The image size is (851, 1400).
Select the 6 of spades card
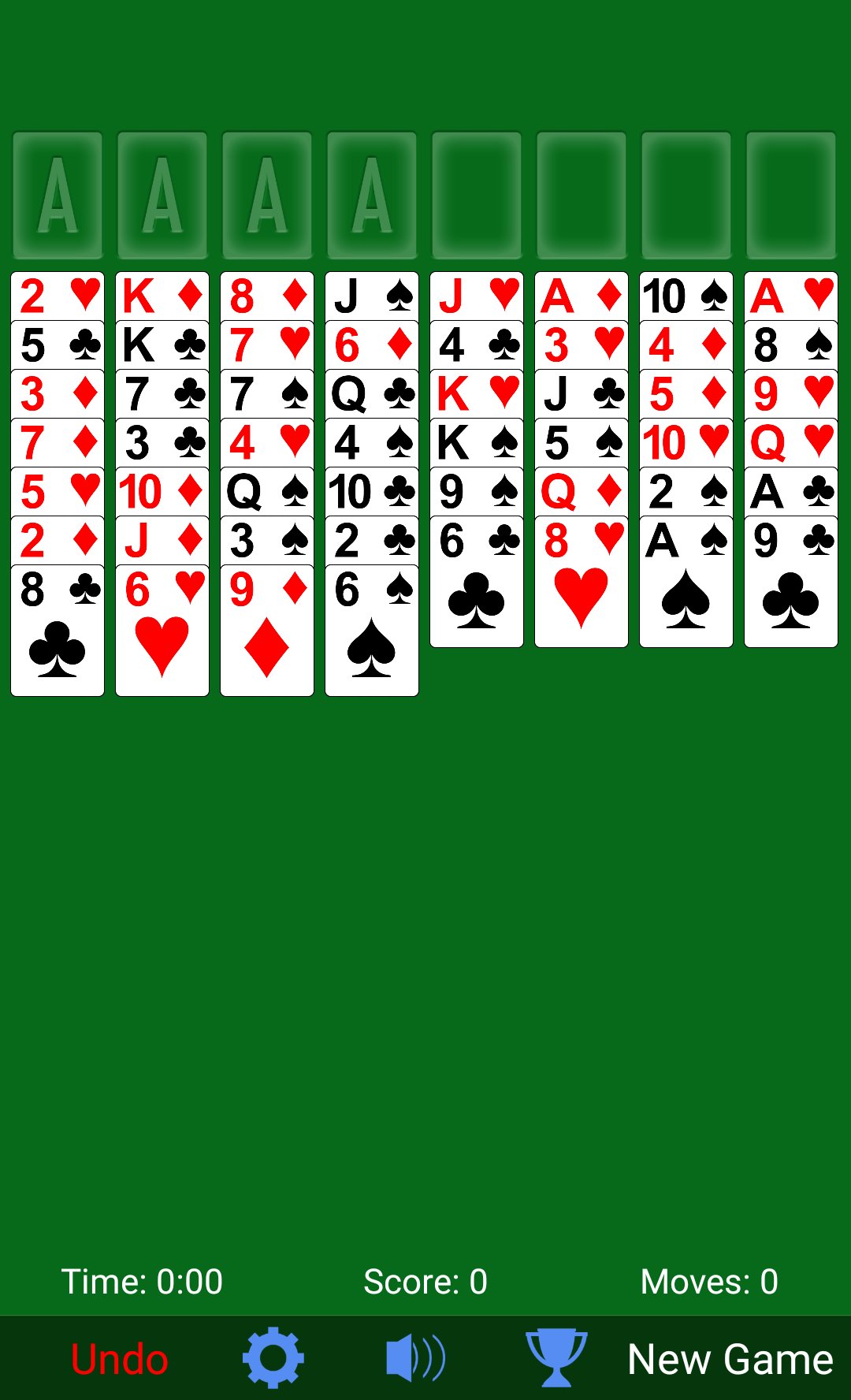372,631
